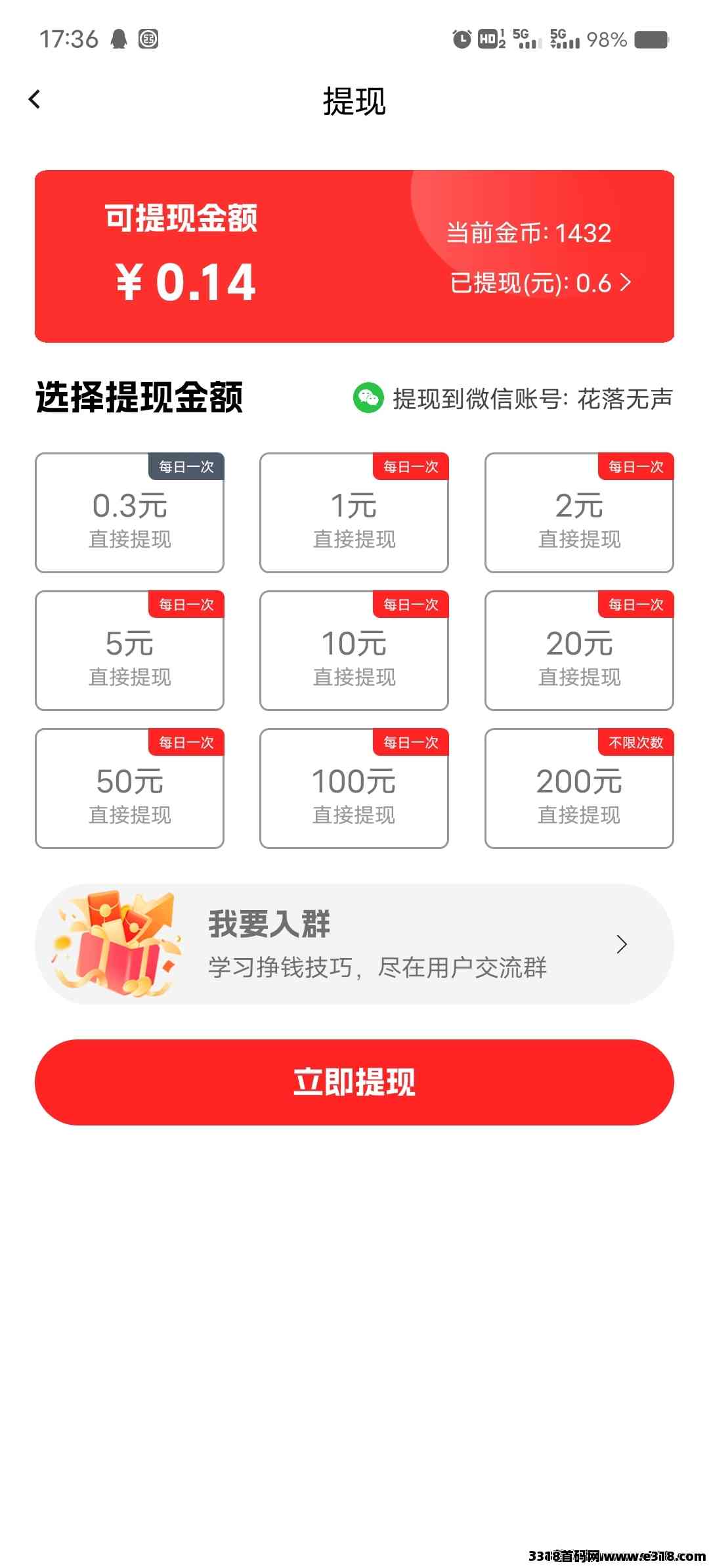Open the 我要入群 user group banner
This screenshot has height=1568, width=709.
pos(354,944)
